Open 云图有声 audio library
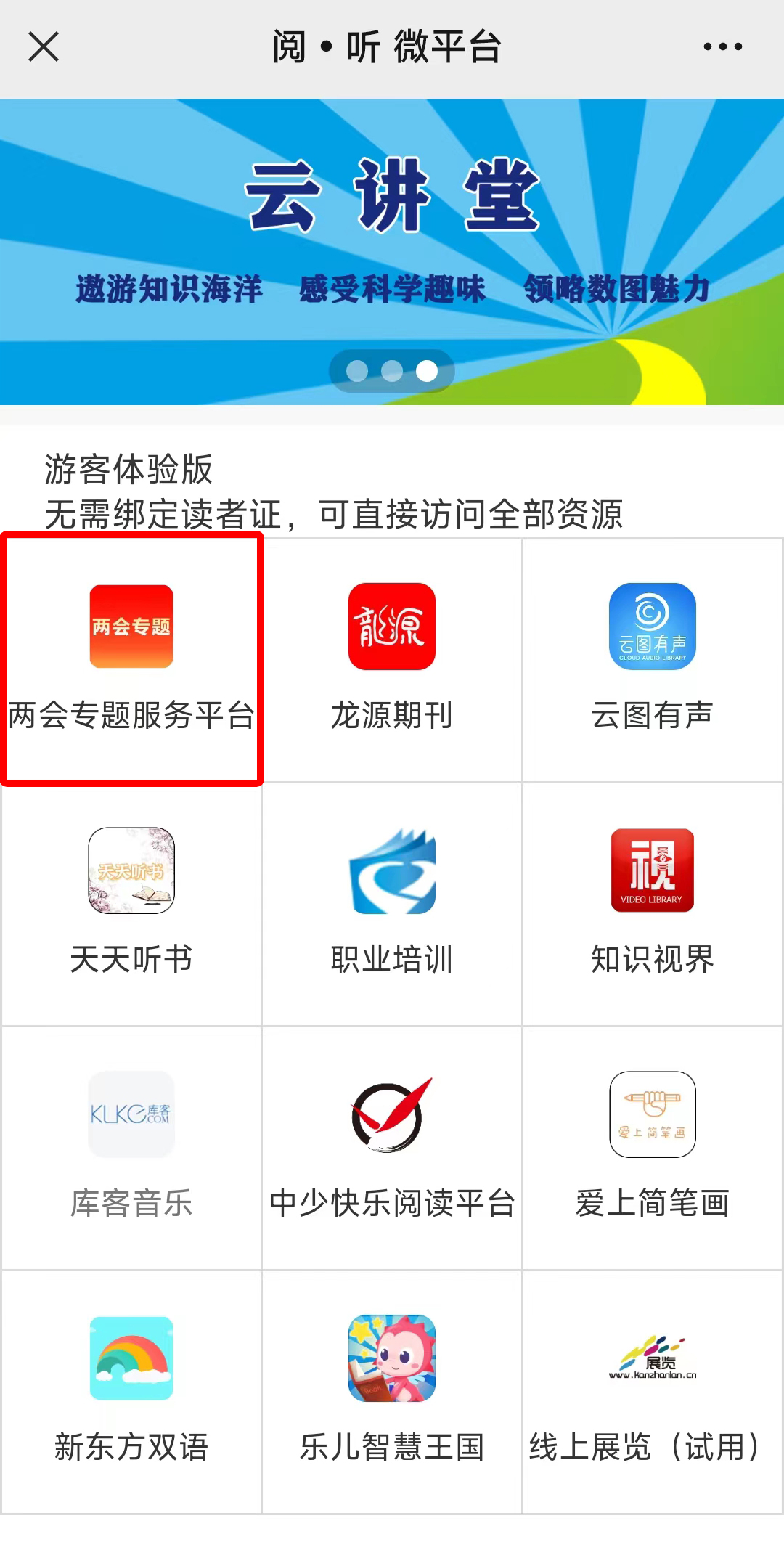The width and height of the screenshot is (784, 1542). (652, 658)
